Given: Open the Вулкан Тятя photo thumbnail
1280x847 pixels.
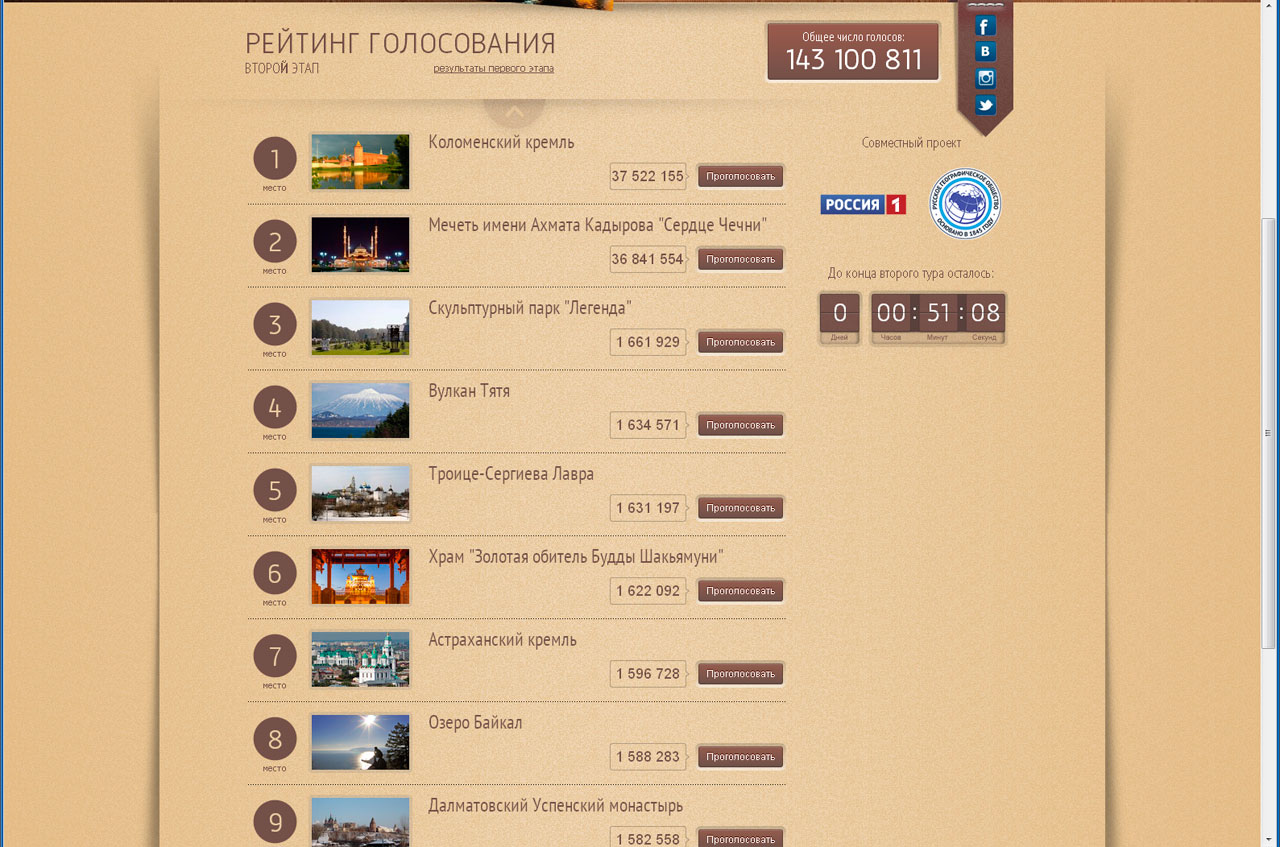Looking at the screenshot, I should [360, 410].
